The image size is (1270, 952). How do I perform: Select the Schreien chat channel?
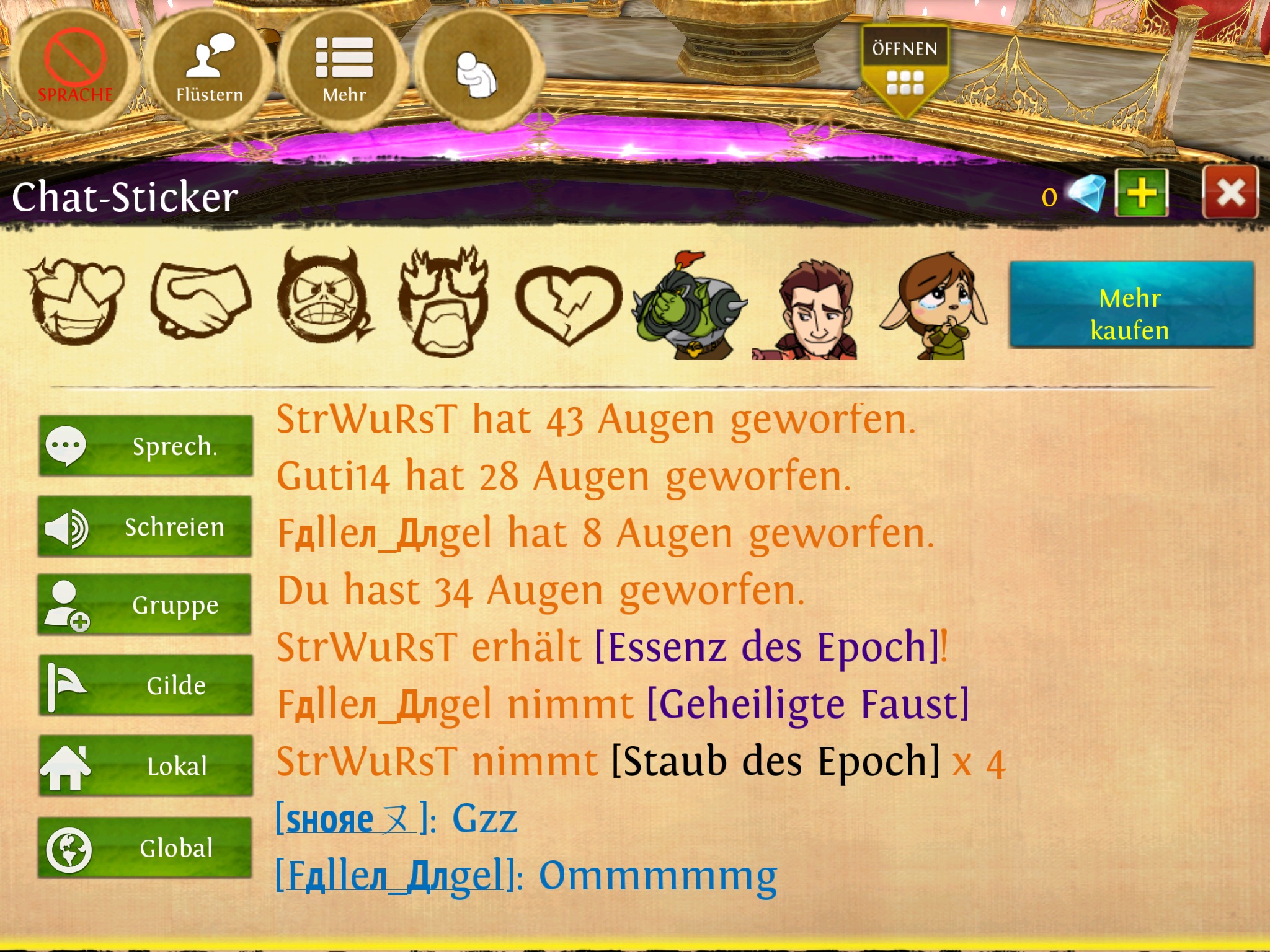point(146,527)
